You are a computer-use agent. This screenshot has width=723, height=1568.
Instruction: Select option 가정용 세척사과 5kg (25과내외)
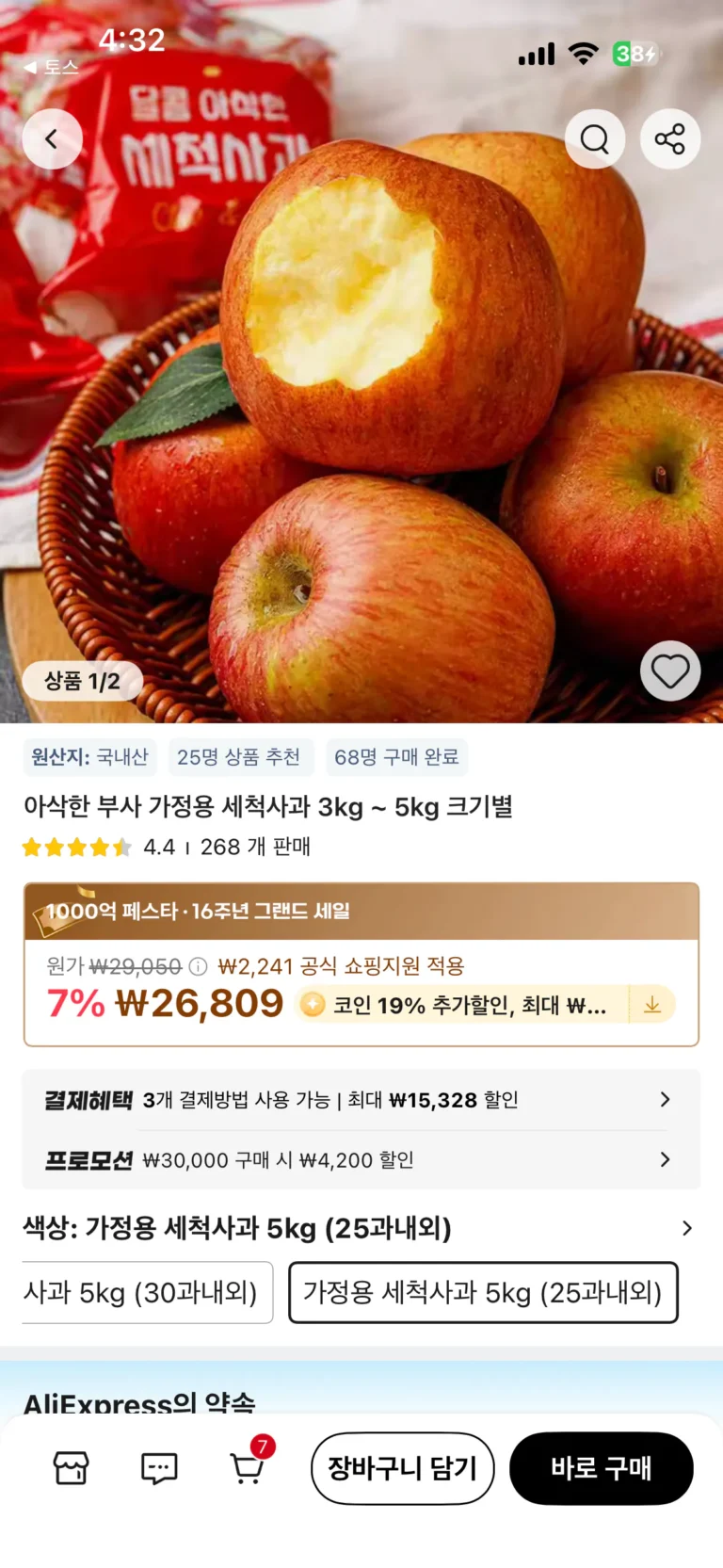(483, 1292)
